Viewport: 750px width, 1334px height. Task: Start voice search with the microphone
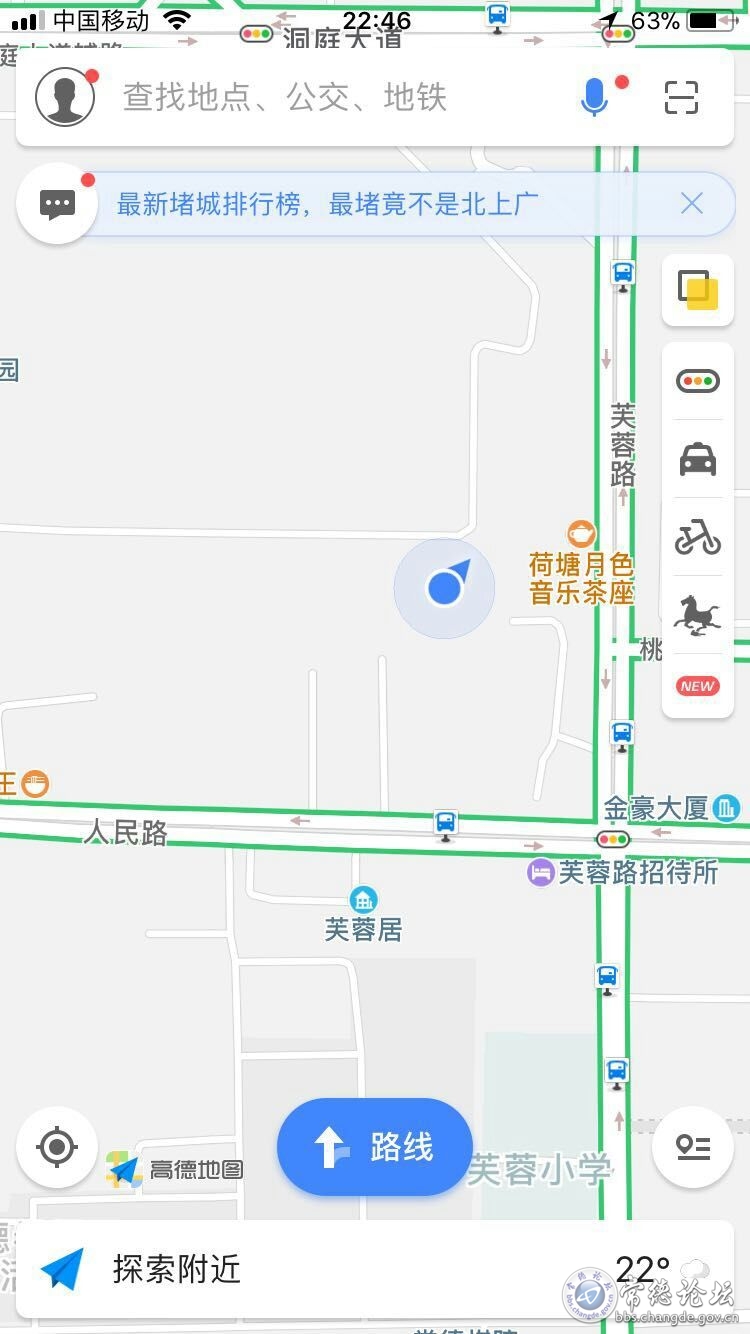(595, 97)
